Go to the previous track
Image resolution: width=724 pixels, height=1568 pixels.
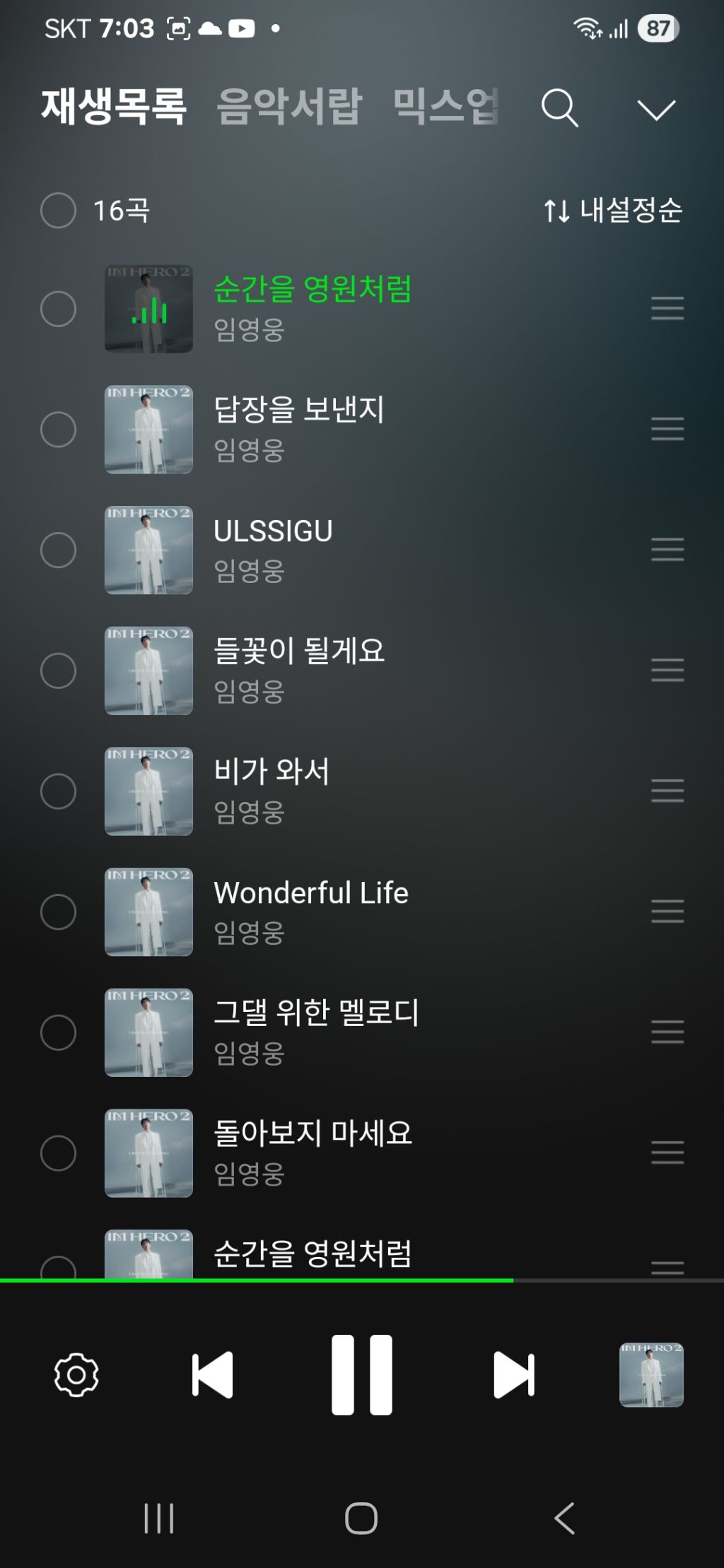212,1374
